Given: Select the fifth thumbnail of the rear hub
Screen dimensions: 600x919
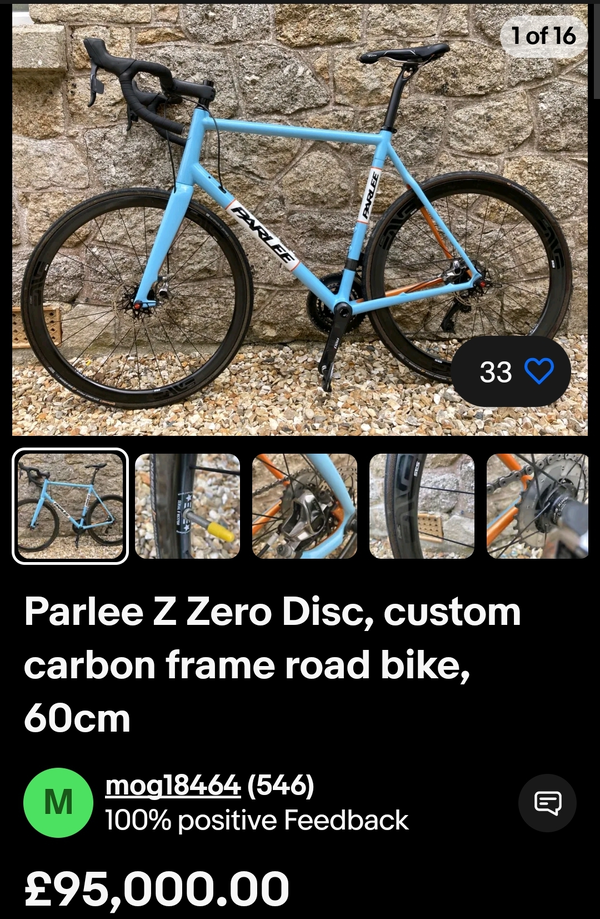Looking at the screenshot, I should pos(537,506).
